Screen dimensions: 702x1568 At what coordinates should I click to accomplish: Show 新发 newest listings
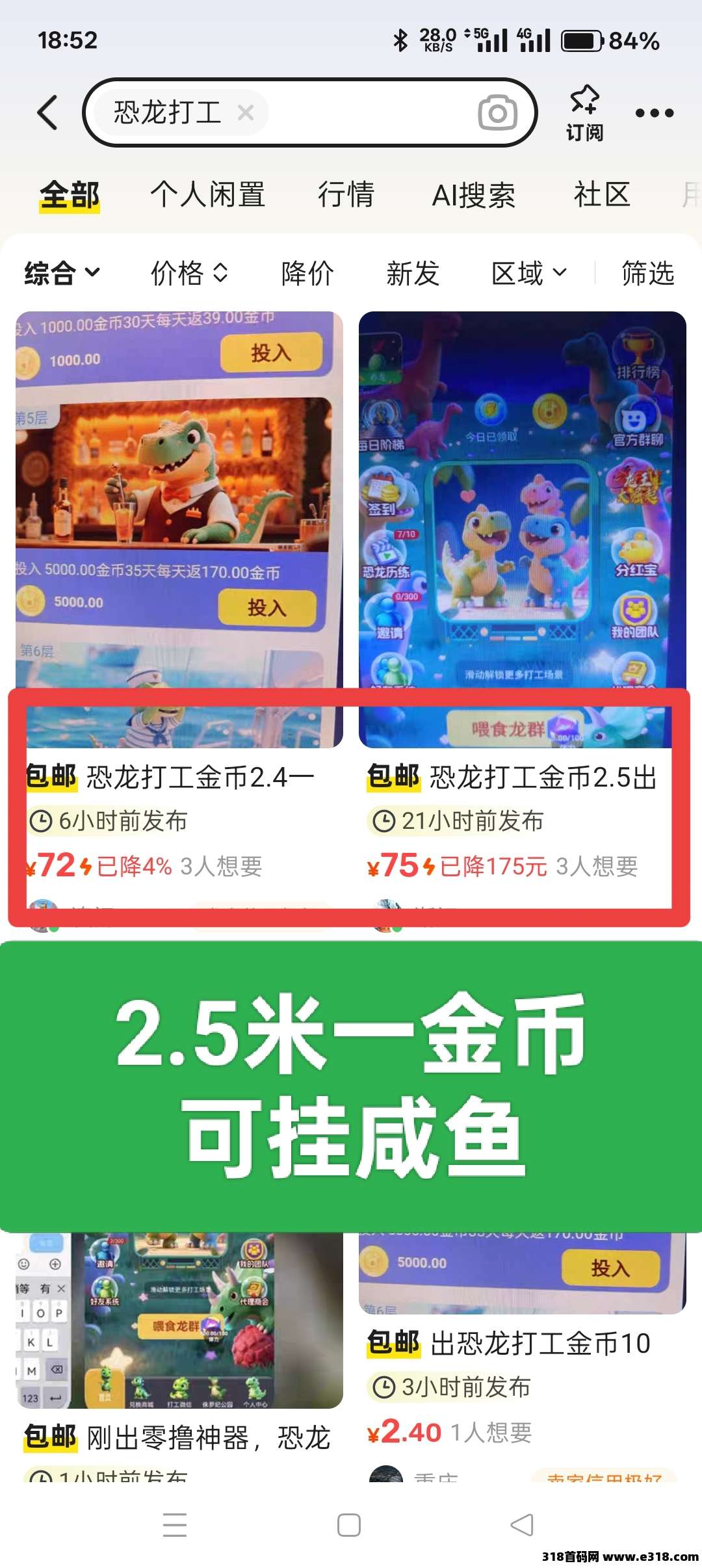click(413, 273)
